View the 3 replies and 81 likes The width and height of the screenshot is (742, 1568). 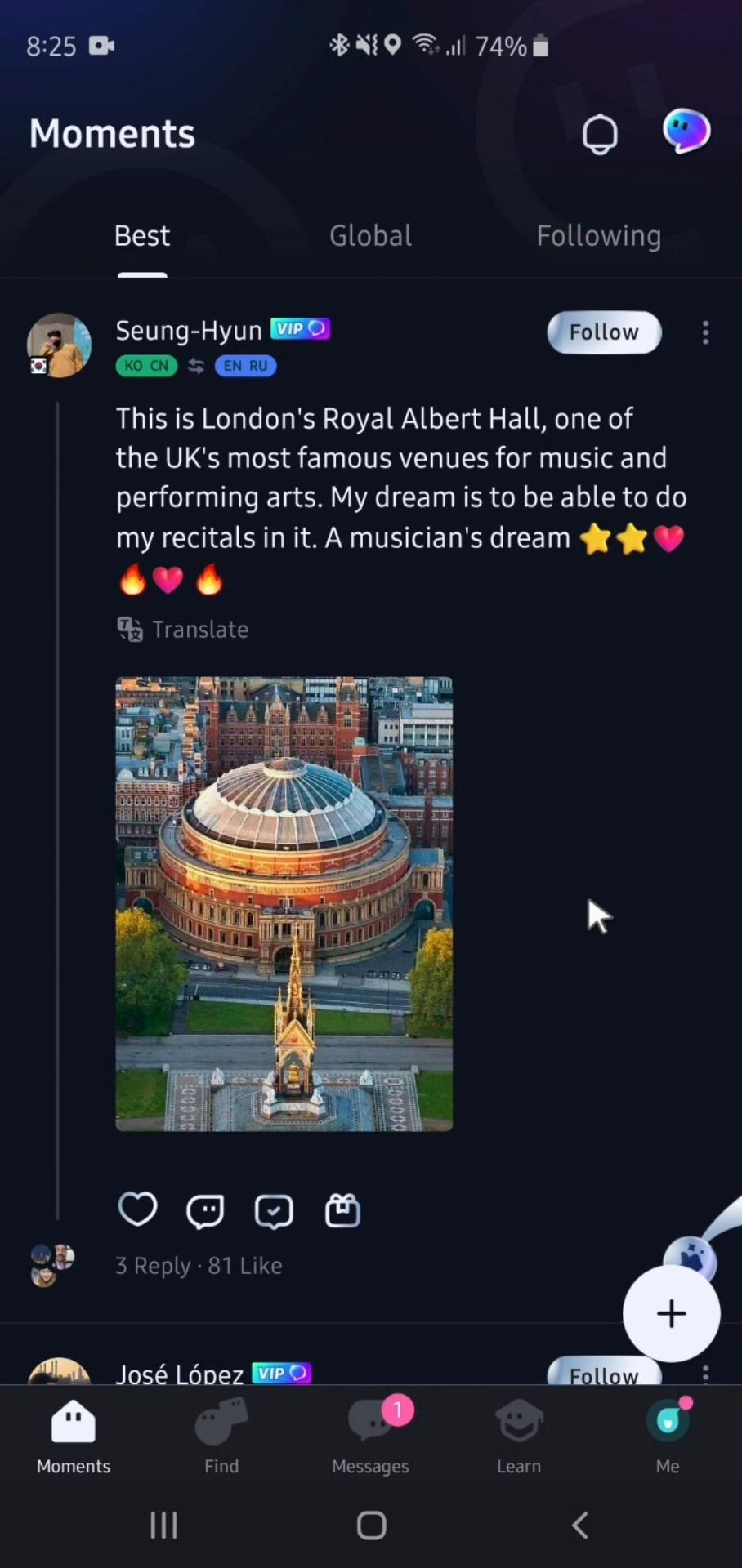tap(199, 1266)
